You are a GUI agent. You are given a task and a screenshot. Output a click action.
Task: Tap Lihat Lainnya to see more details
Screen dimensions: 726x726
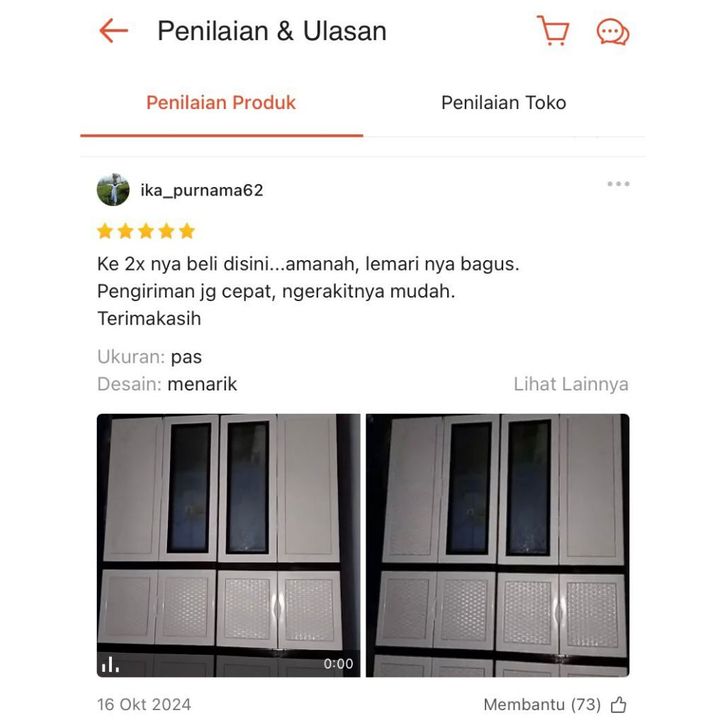pyautogui.click(x=571, y=384)
